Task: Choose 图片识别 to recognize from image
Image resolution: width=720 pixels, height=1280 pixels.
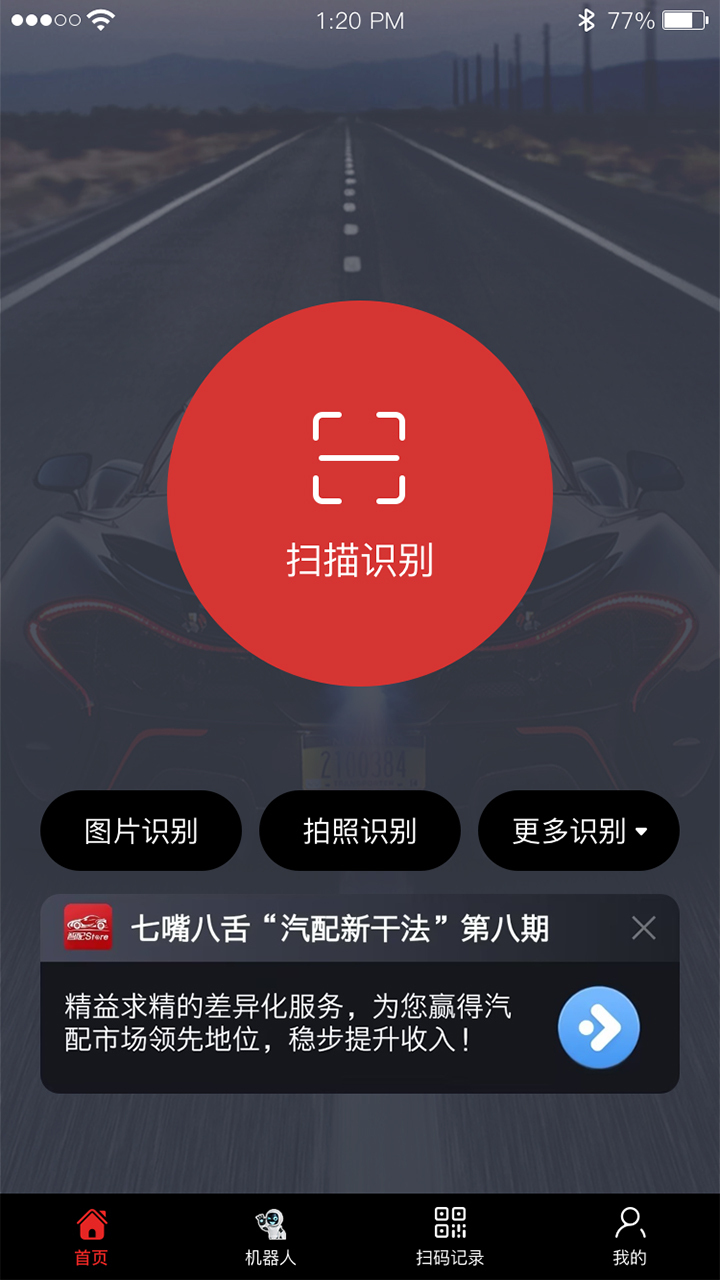Action: tap(141, 831)
